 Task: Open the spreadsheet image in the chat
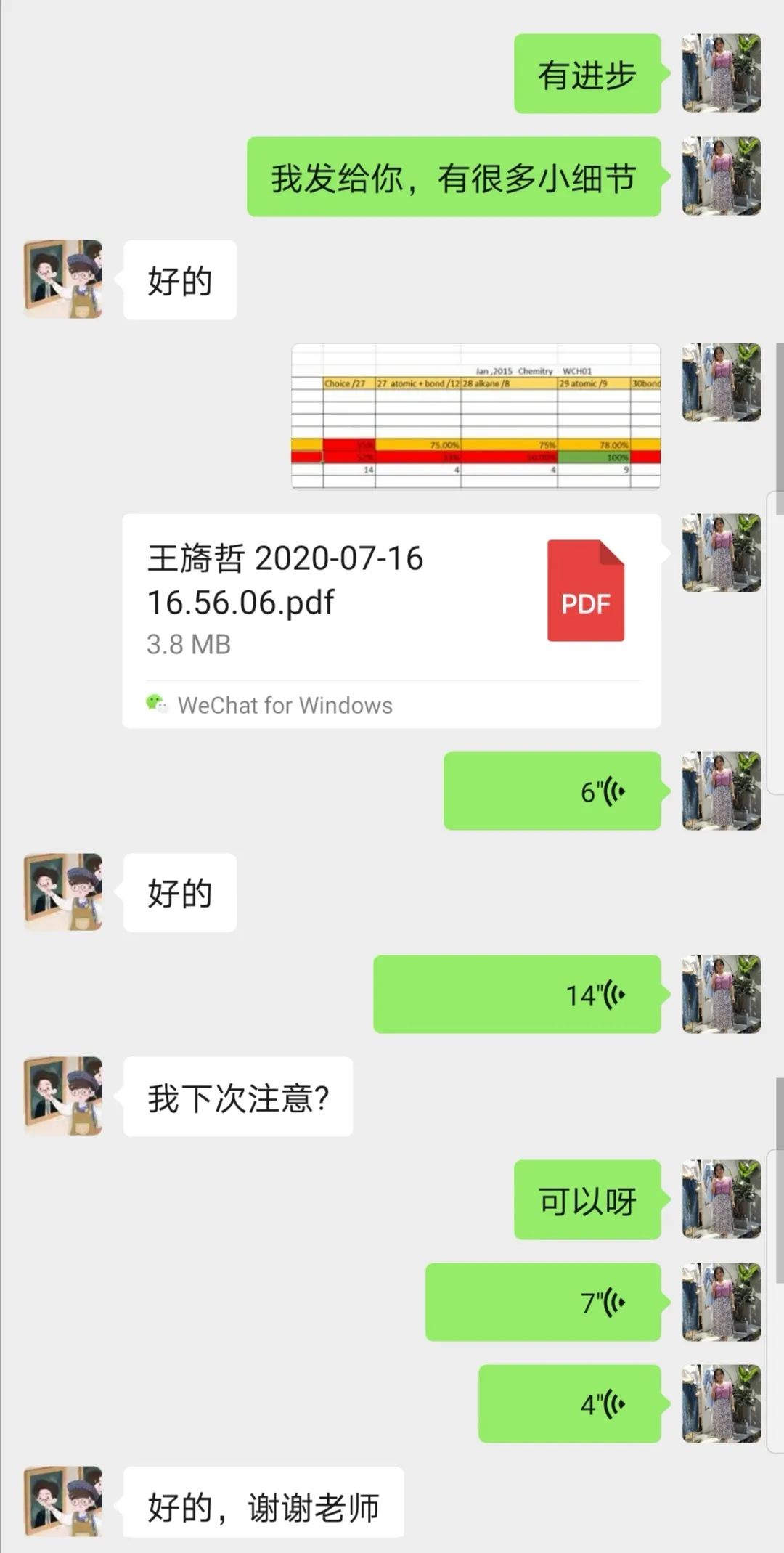click(x=475, y=416)
